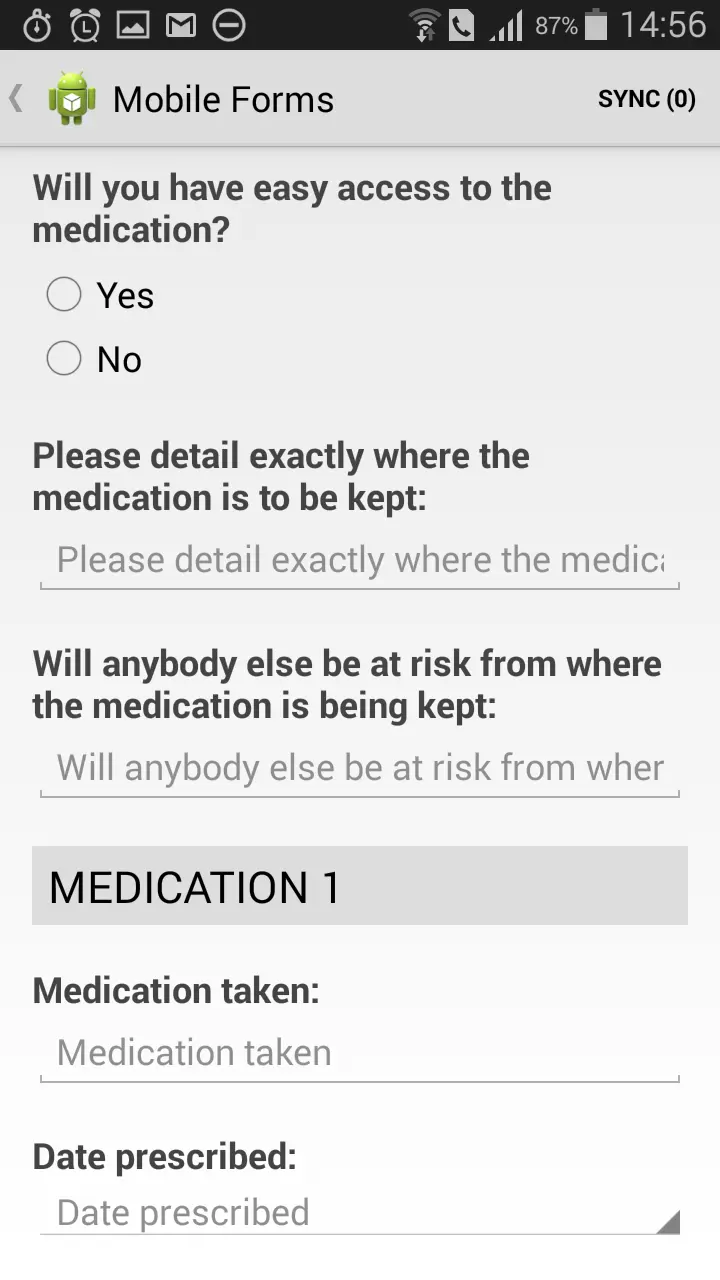Tap the ongoing call status icon
This screenshot has height=1280, width=720.
[x=463, y=25]
